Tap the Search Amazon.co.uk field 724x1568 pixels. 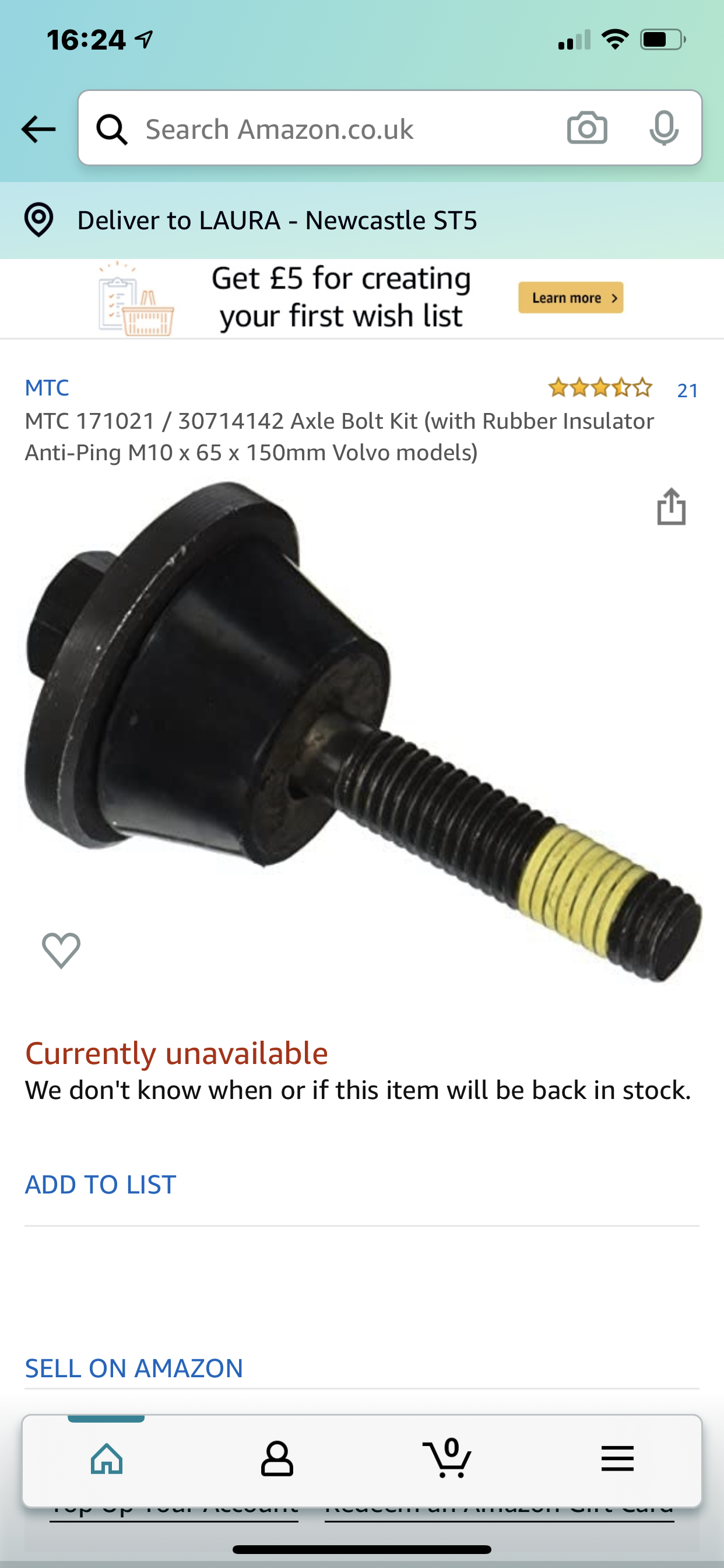coord(389,128)
